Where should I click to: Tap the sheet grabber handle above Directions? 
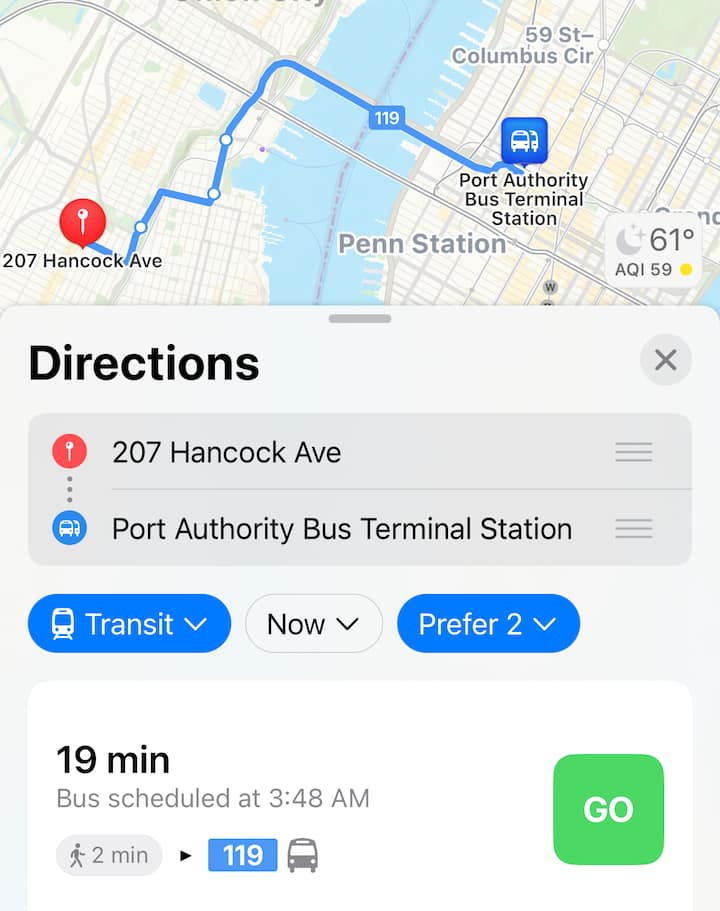click(x=359, y=318)
